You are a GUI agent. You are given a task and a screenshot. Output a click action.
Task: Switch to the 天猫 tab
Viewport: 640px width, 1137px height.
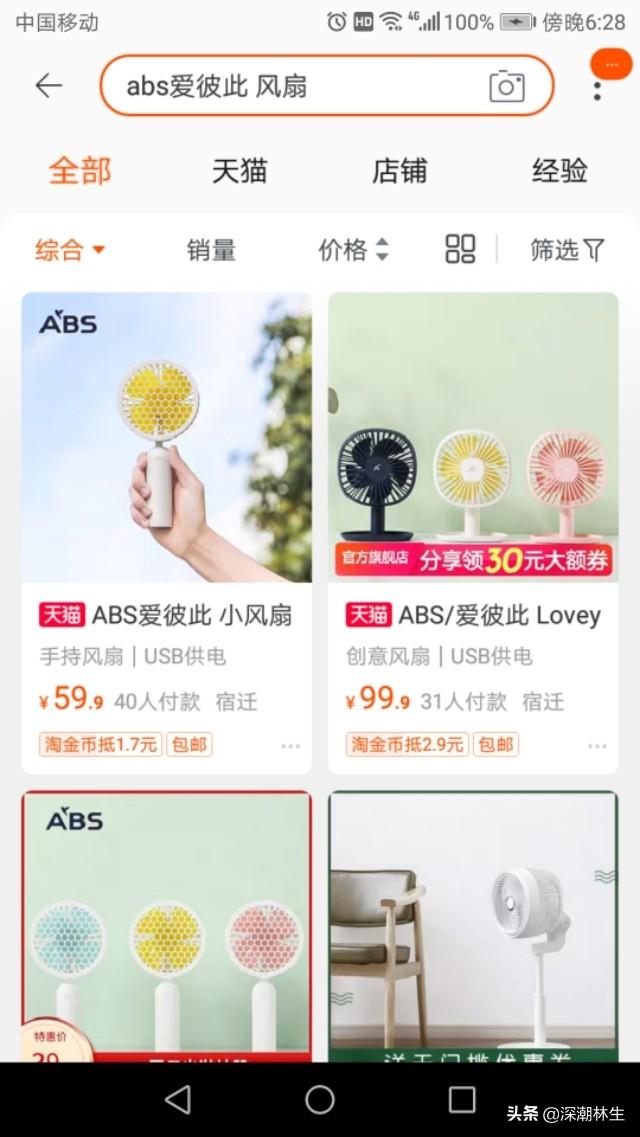tap(240, 171)
